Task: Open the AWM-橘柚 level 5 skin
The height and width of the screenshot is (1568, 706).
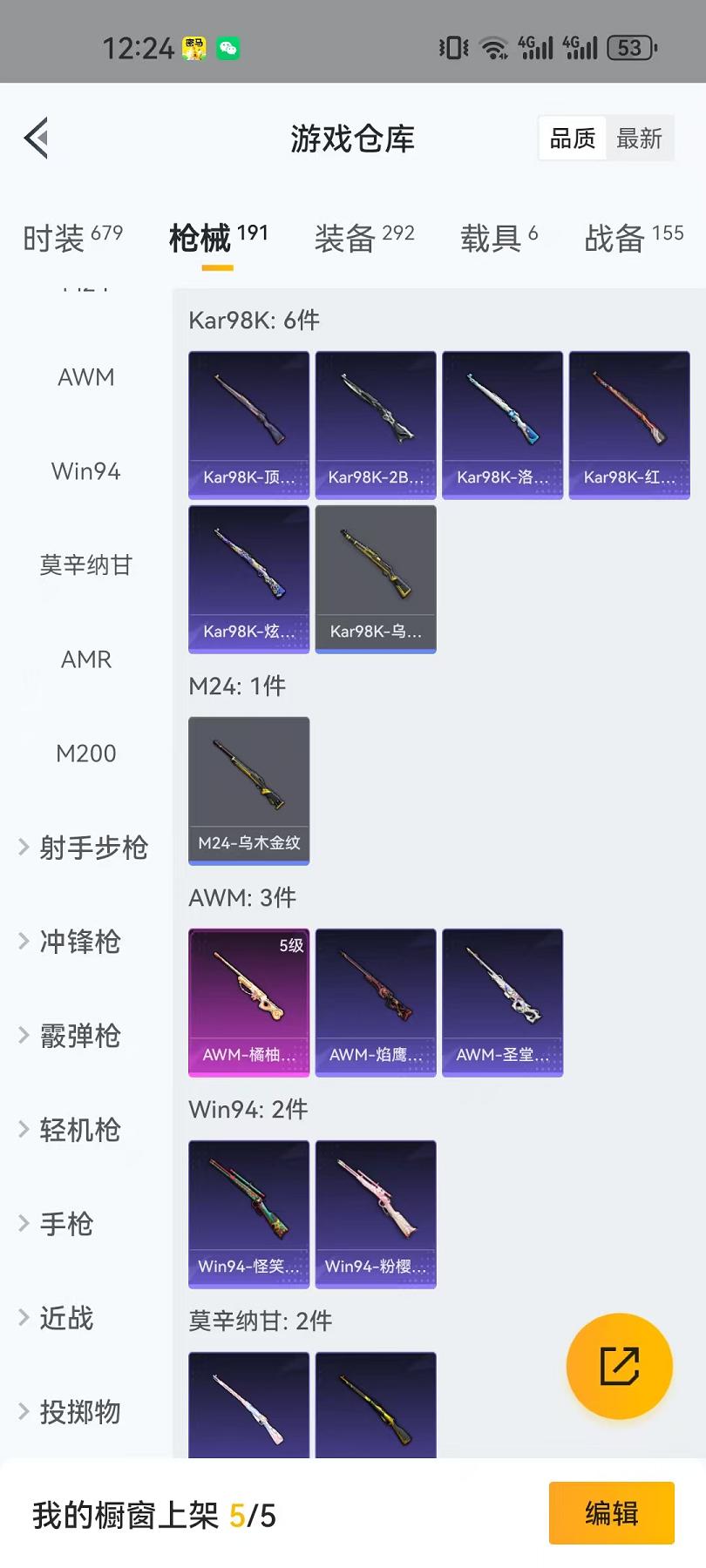Action: click(x=248, y=1000)
